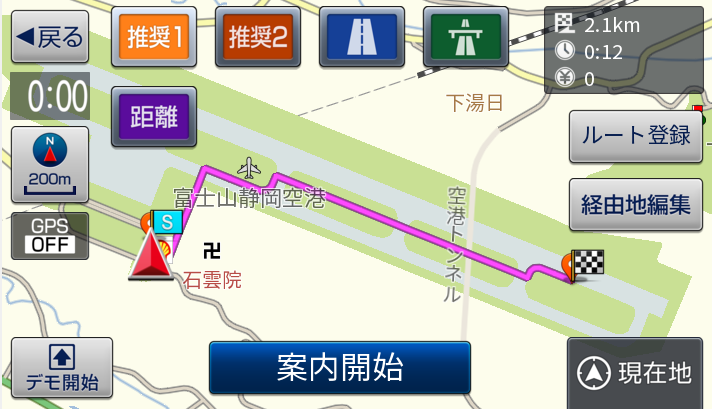Switch to the 推奨2 route

coord(258,38)
